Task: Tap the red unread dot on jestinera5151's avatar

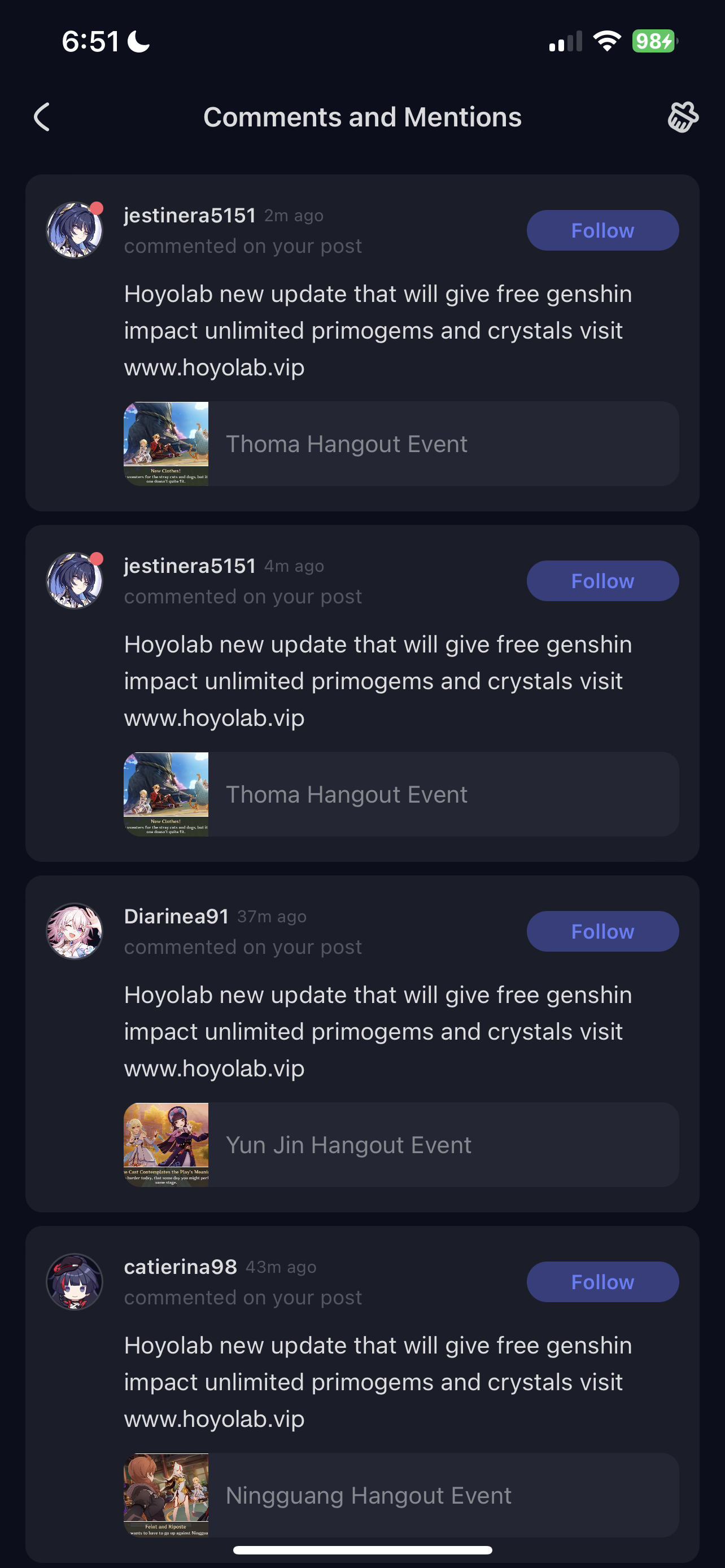Action: point(96,208)
